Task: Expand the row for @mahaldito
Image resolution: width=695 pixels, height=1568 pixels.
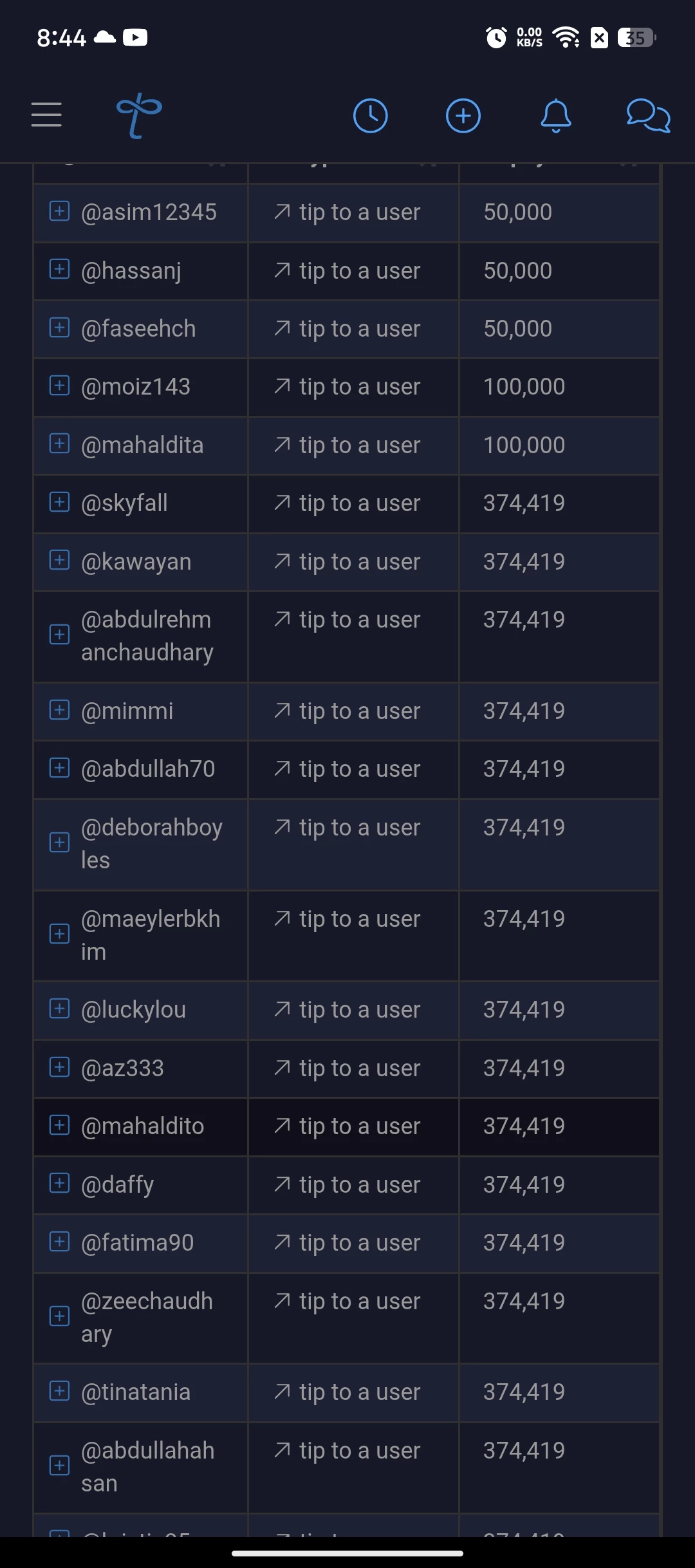Action: point(59,1125)
